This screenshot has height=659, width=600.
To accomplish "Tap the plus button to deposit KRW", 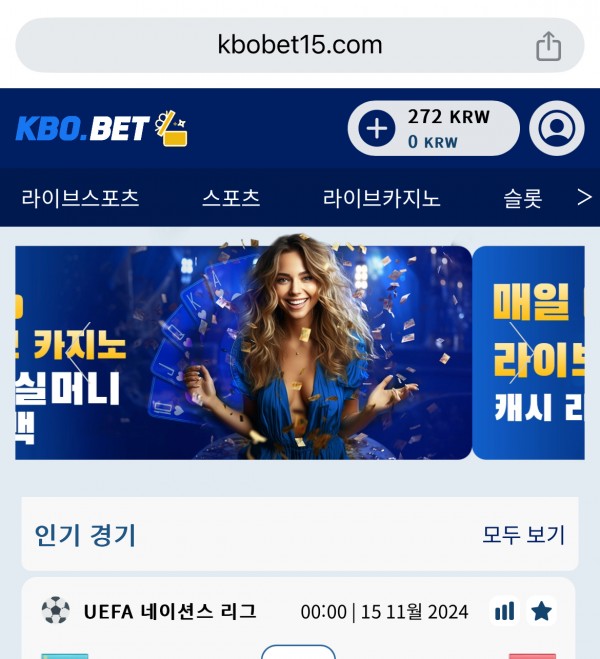I will click(377, 129).
